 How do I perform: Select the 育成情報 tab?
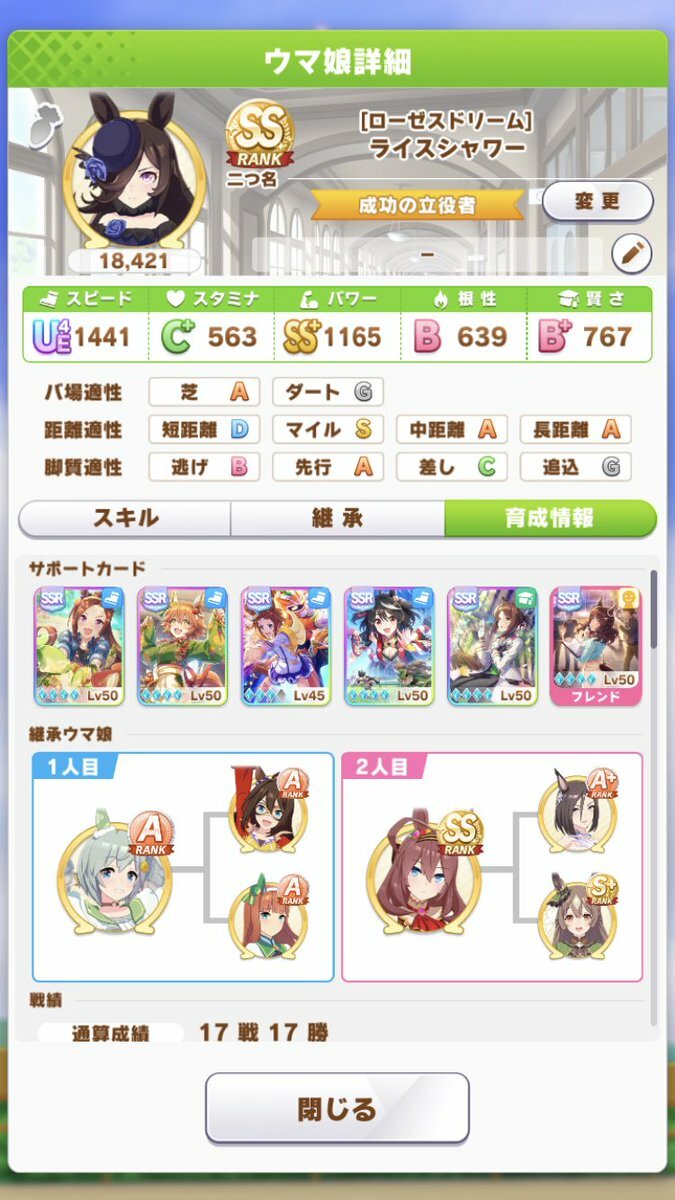(x=549, y=518)
